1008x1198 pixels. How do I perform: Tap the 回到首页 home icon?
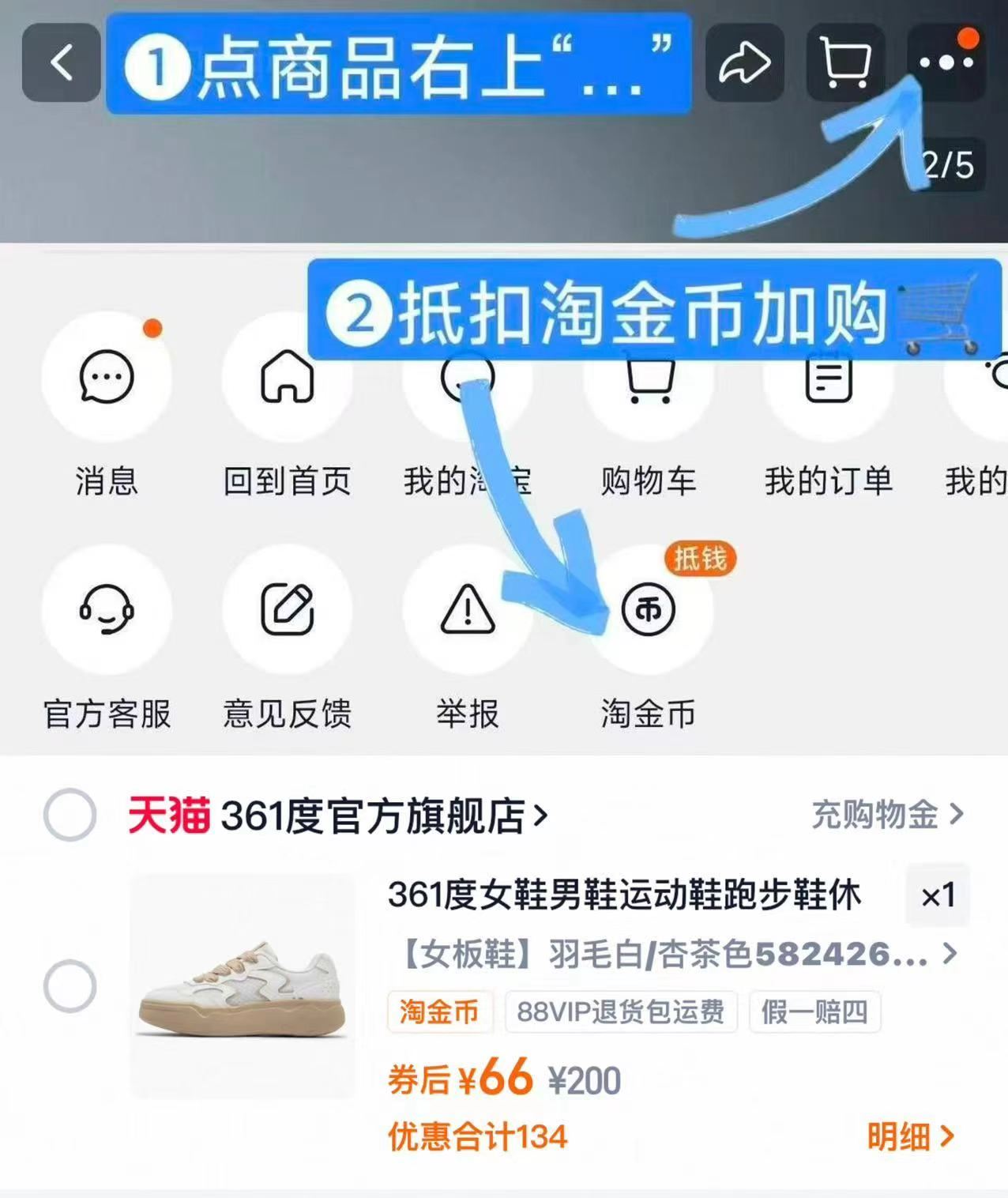(288, 379)
